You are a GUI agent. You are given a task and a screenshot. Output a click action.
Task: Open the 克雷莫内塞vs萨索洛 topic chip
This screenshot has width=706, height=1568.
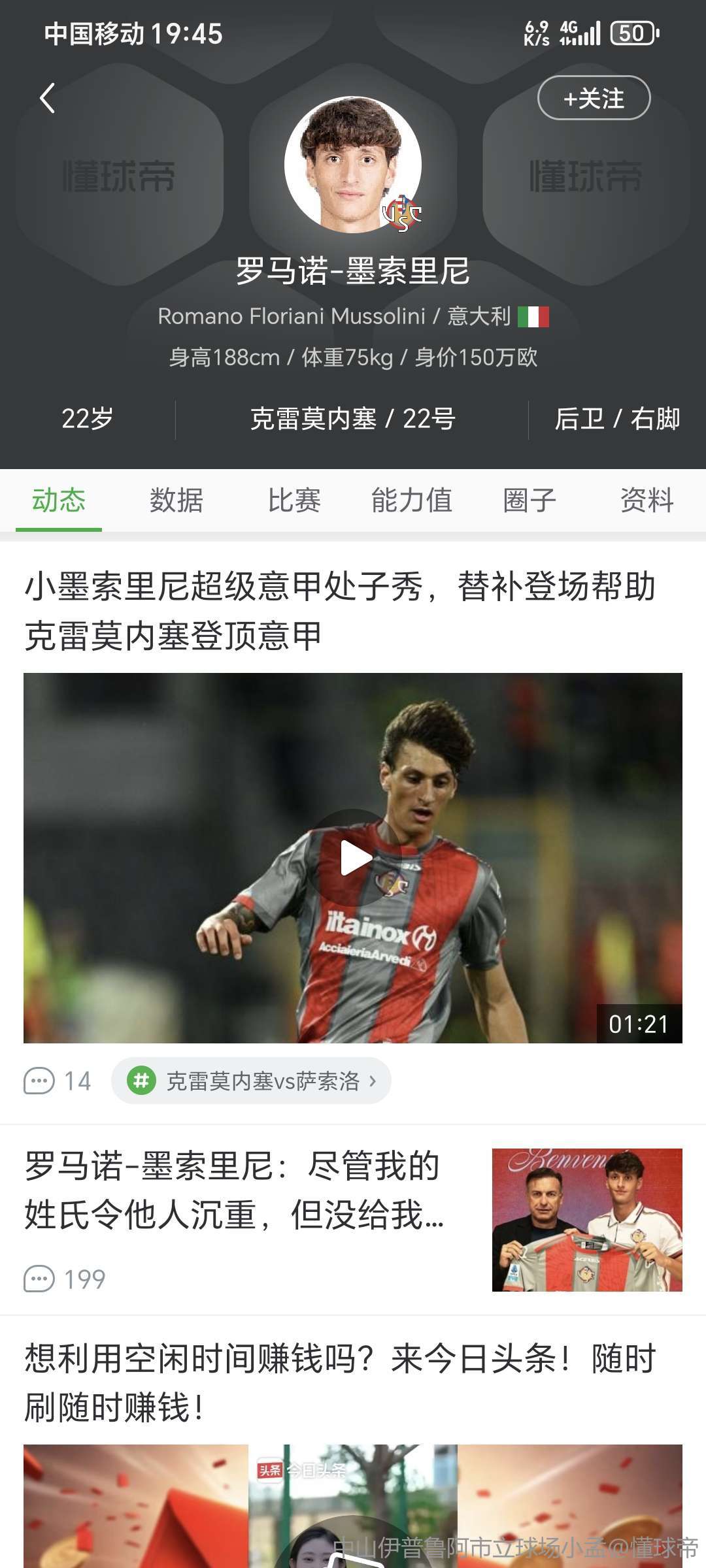(252, 1081)
